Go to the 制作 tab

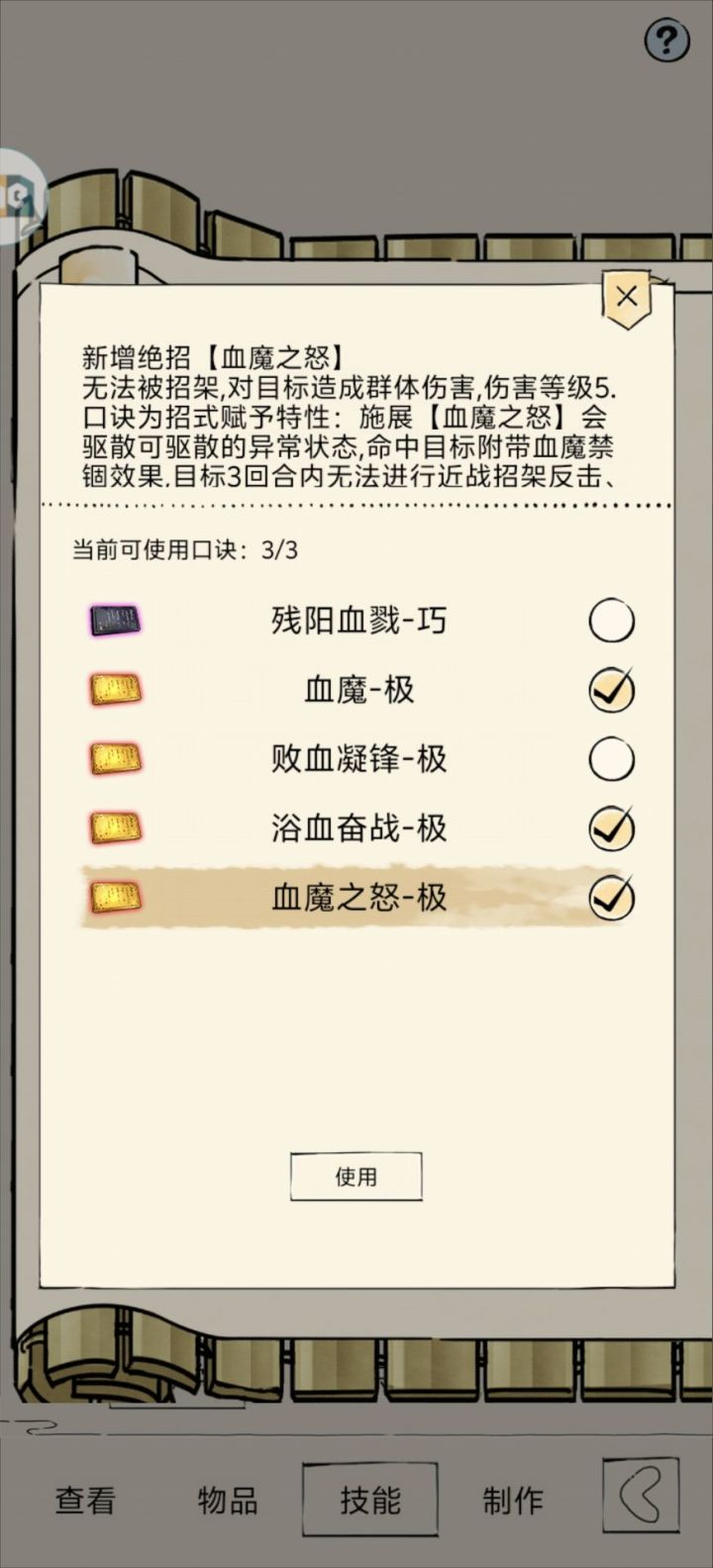[512, 1500]
